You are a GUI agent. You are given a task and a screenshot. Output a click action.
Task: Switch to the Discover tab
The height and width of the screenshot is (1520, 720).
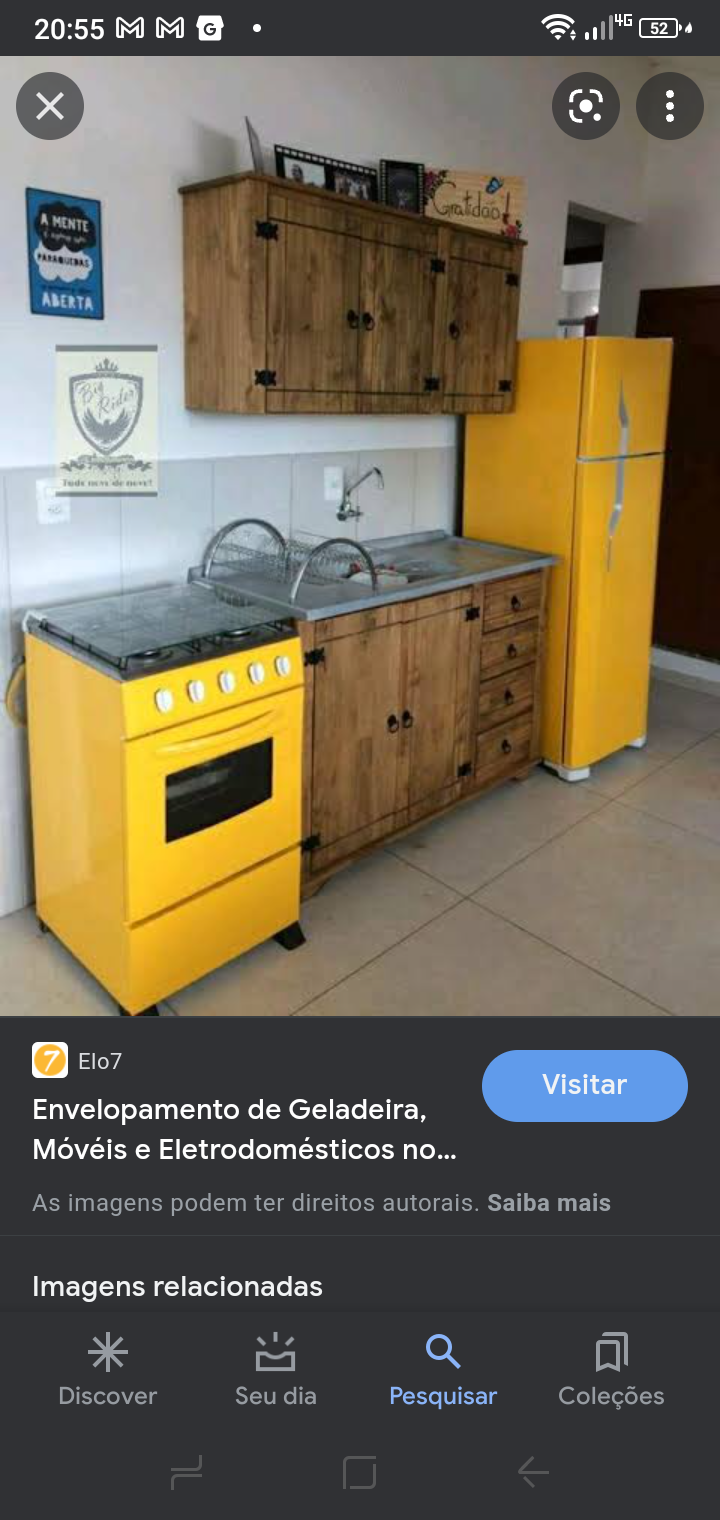[x=108, y=1370]
